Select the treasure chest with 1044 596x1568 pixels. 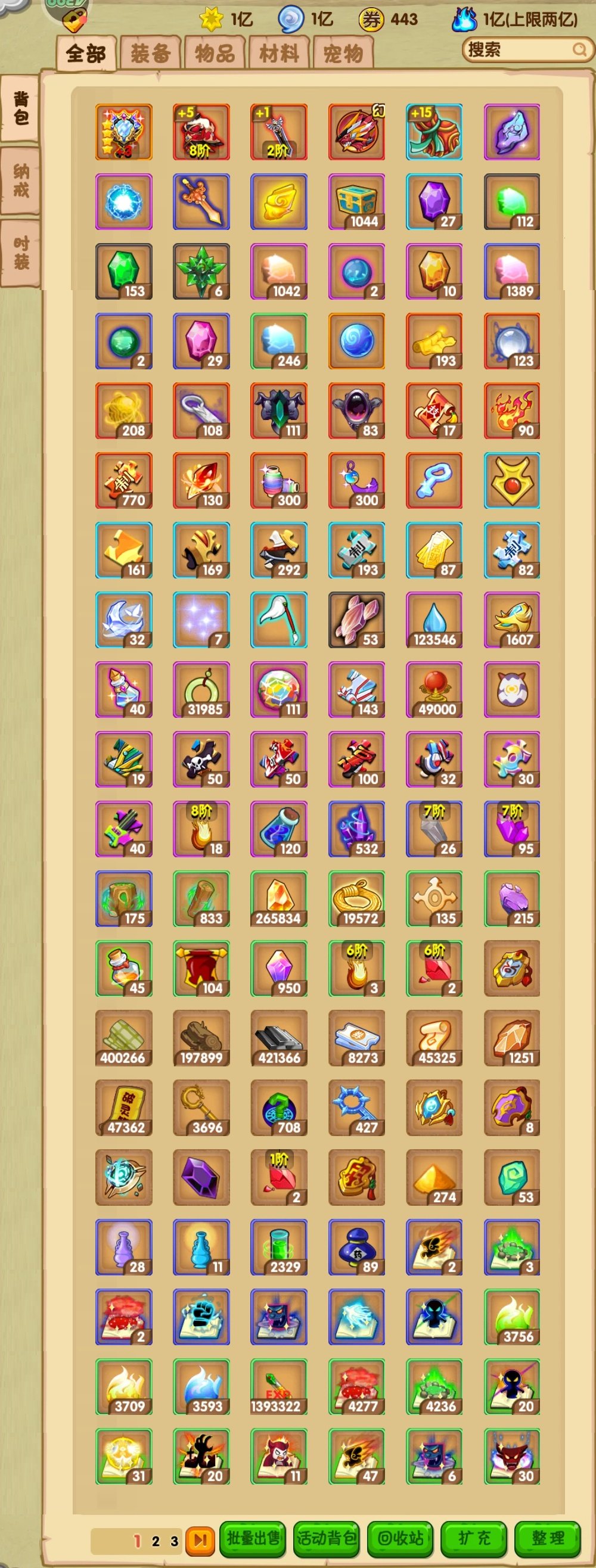357,202
